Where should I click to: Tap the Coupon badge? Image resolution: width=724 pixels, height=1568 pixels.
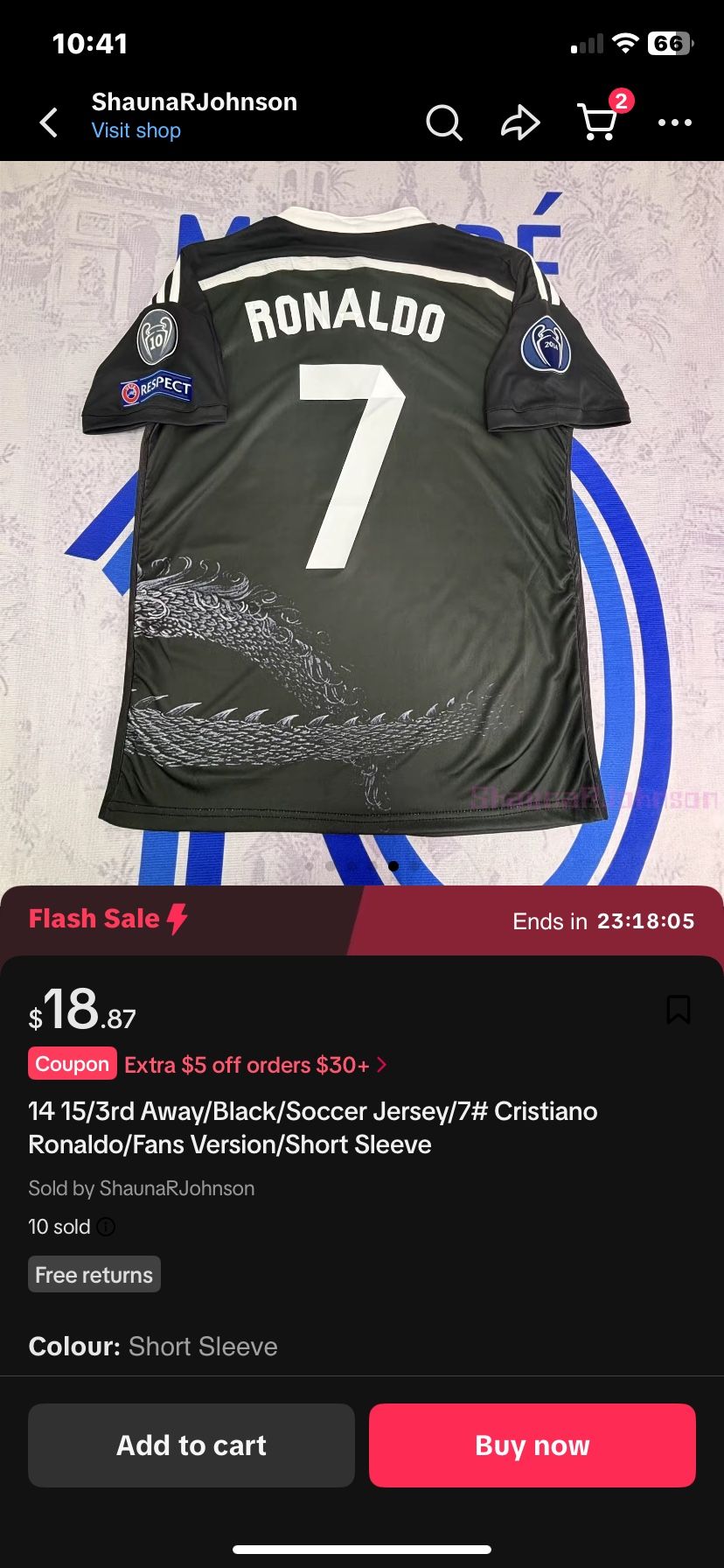point(73,1064)
